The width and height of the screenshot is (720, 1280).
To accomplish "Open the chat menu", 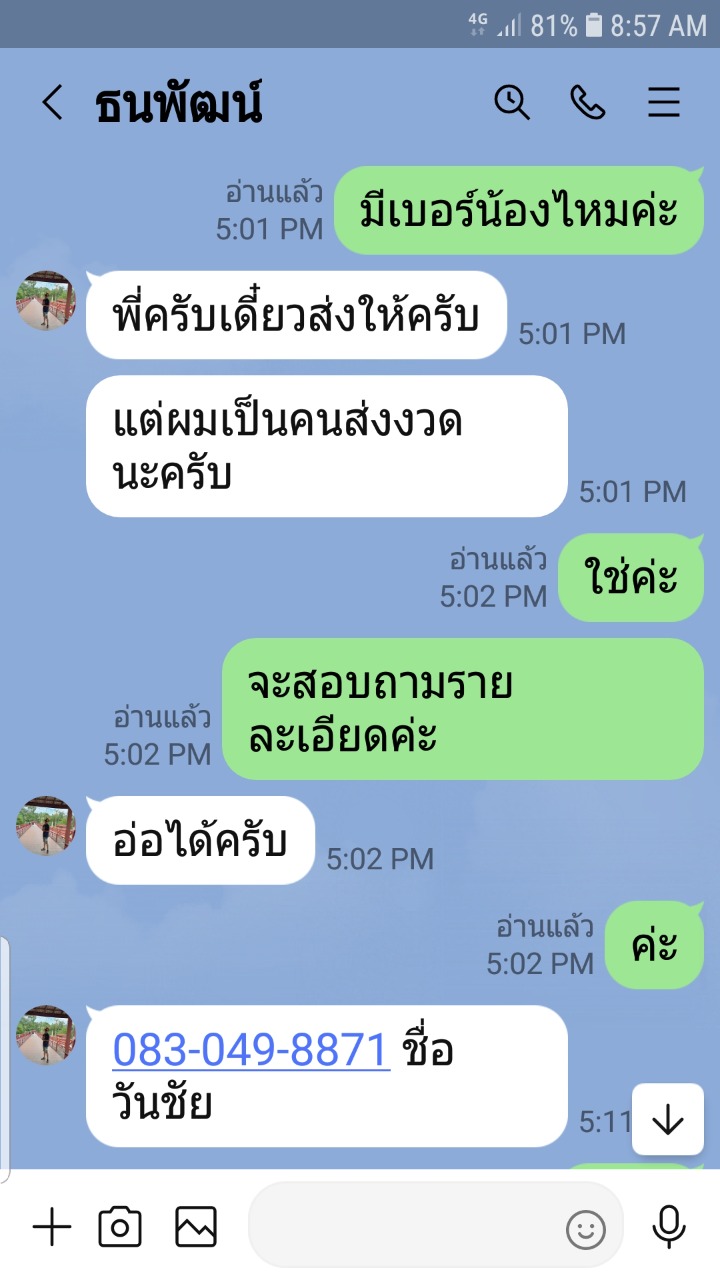I will 664,103.
